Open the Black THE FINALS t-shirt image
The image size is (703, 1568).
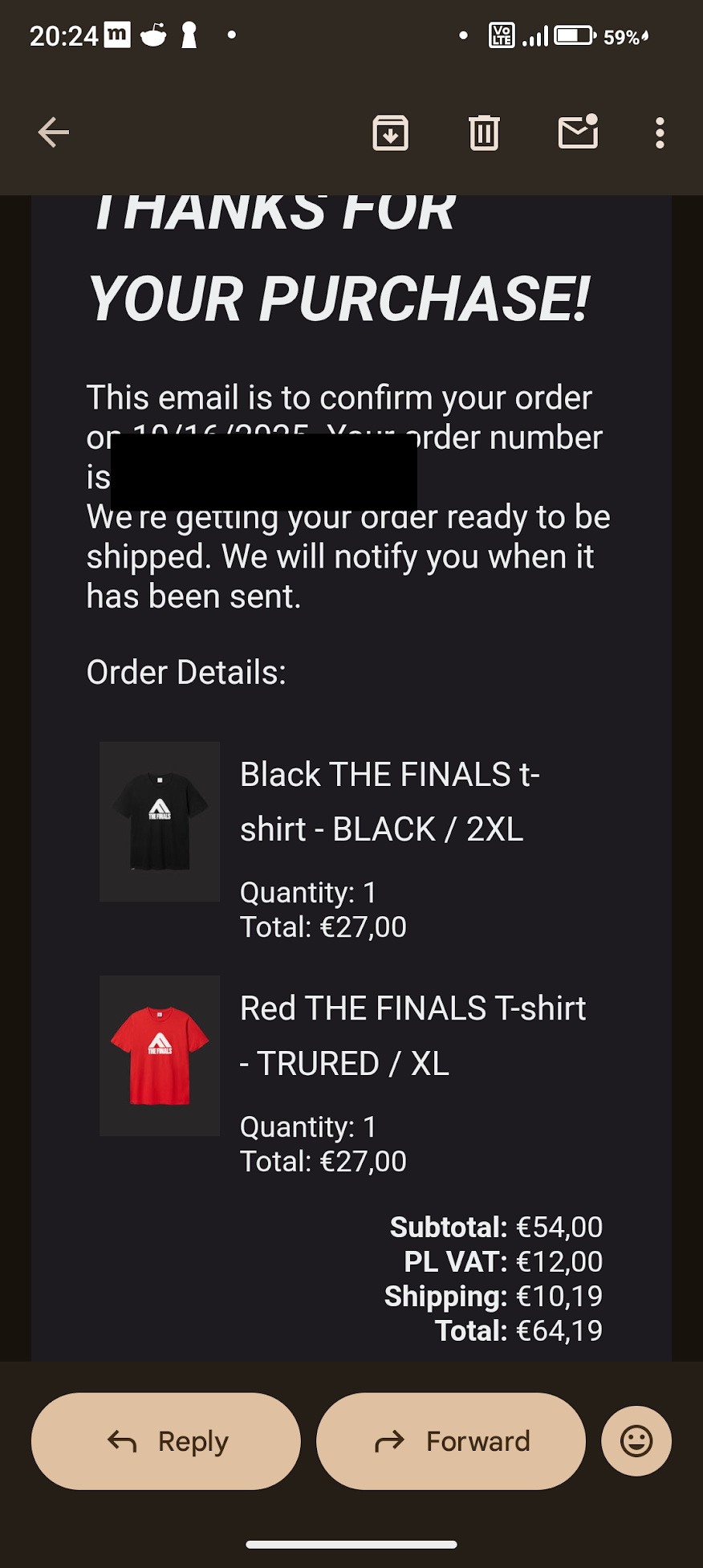(x=160, y=821)
